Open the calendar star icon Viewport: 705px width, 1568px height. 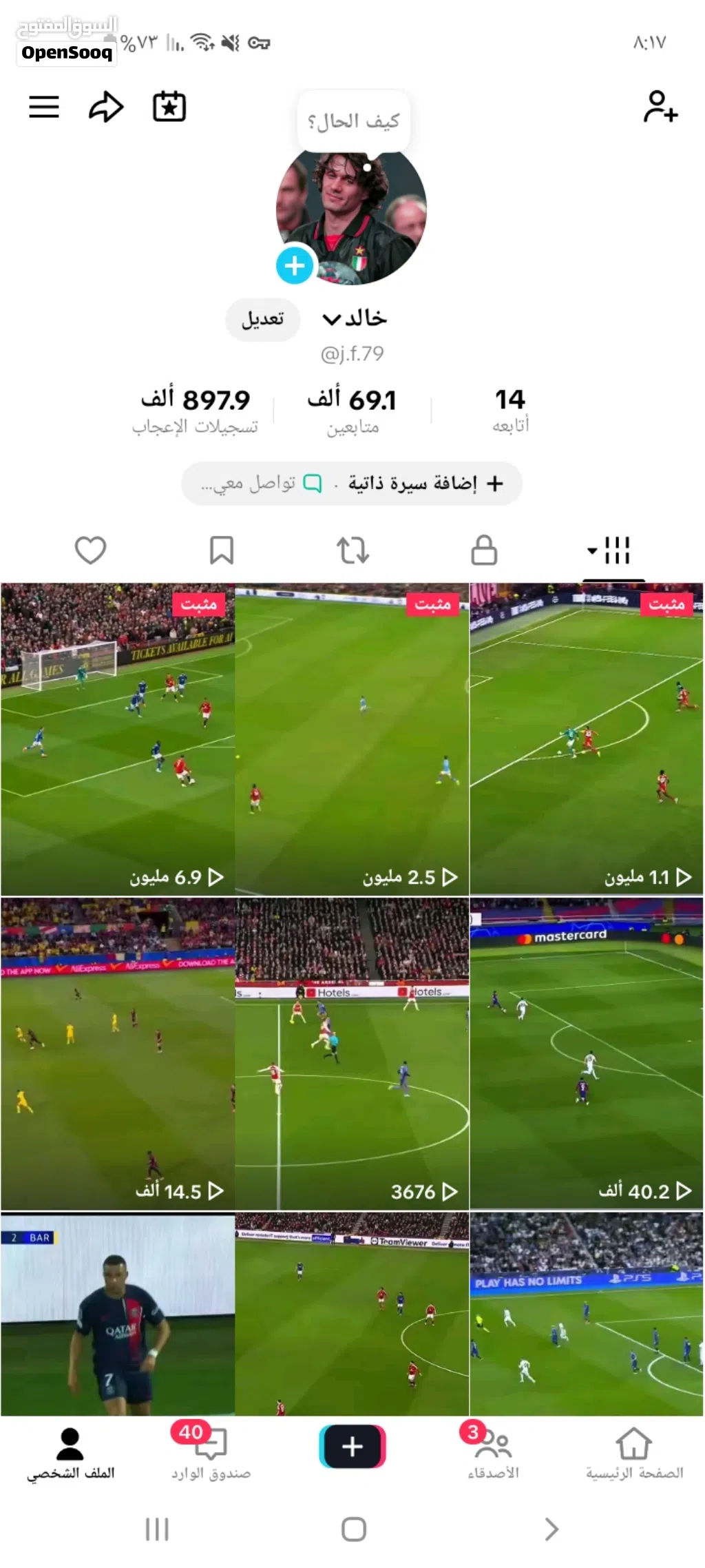[x=169, y=107]
